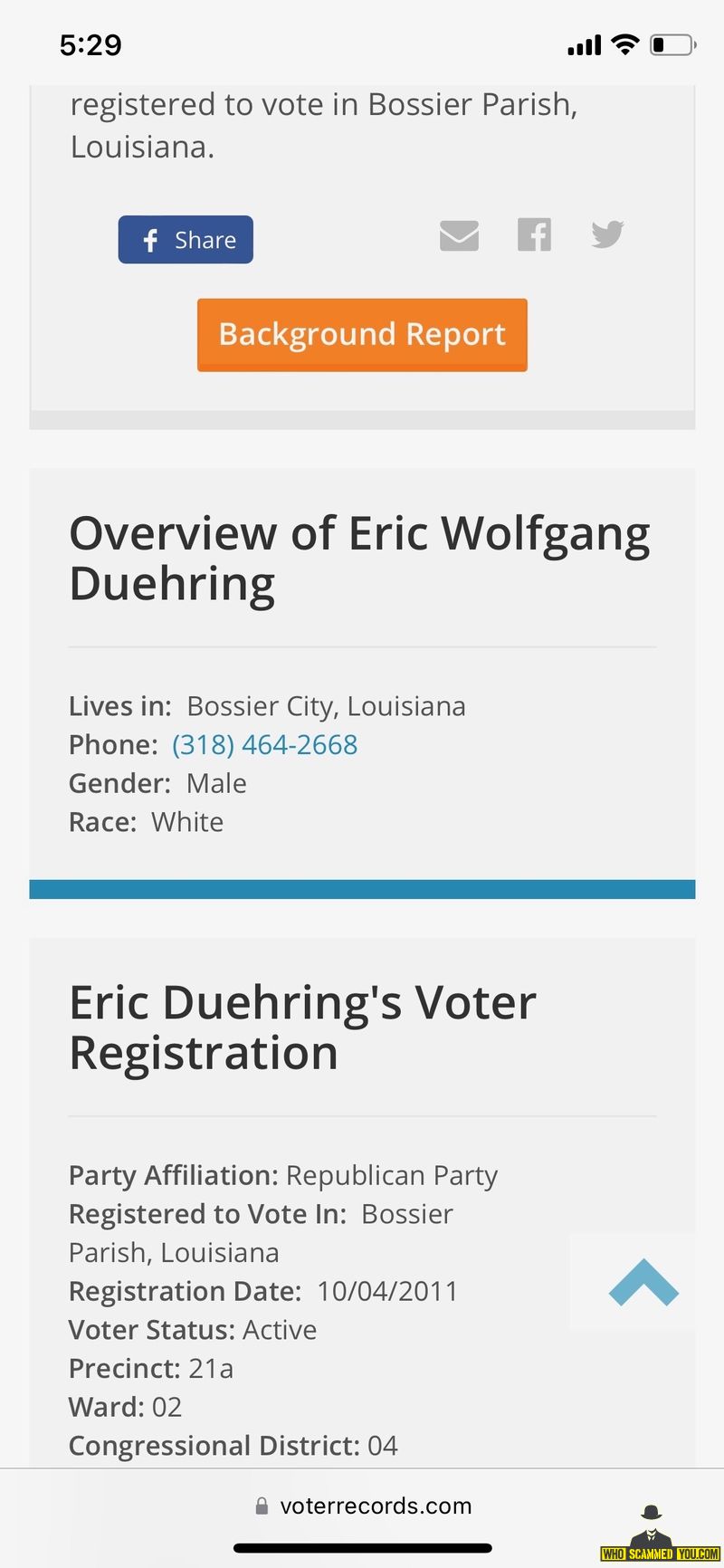Viewport: 724px width, 1568px height.
Task: Tap the gray Facebook icon
Action: [x=534, y=234]
